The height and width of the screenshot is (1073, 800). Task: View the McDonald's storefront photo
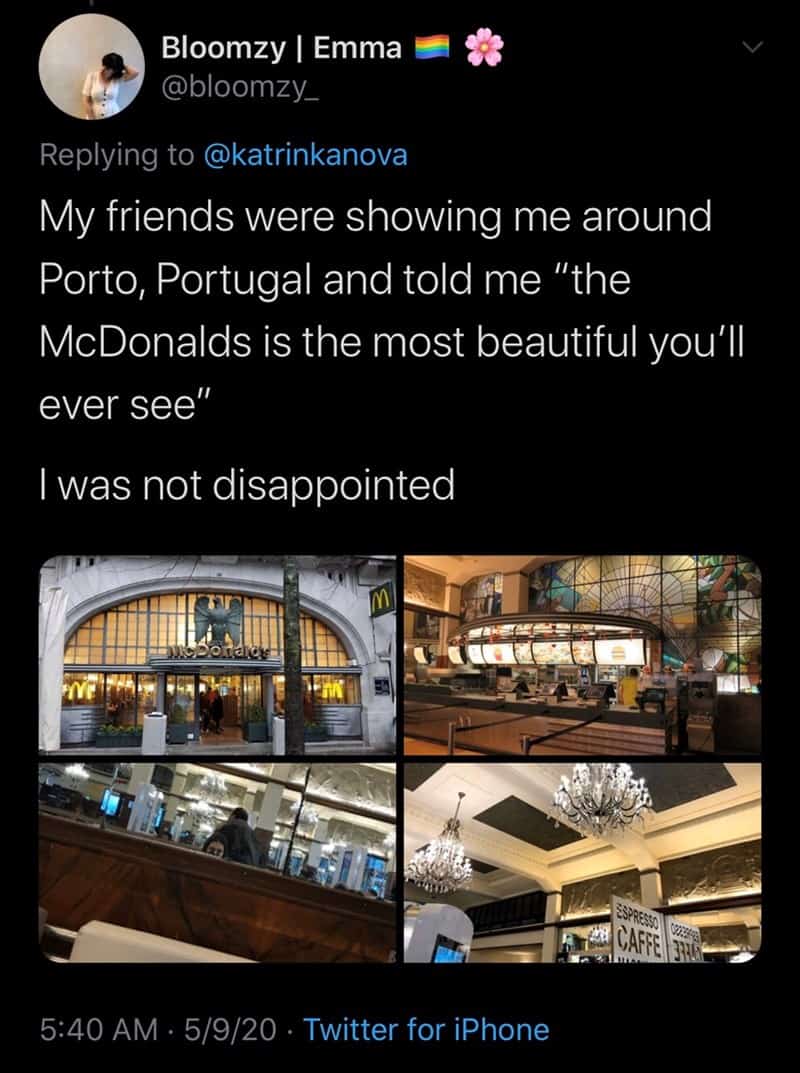217,654
